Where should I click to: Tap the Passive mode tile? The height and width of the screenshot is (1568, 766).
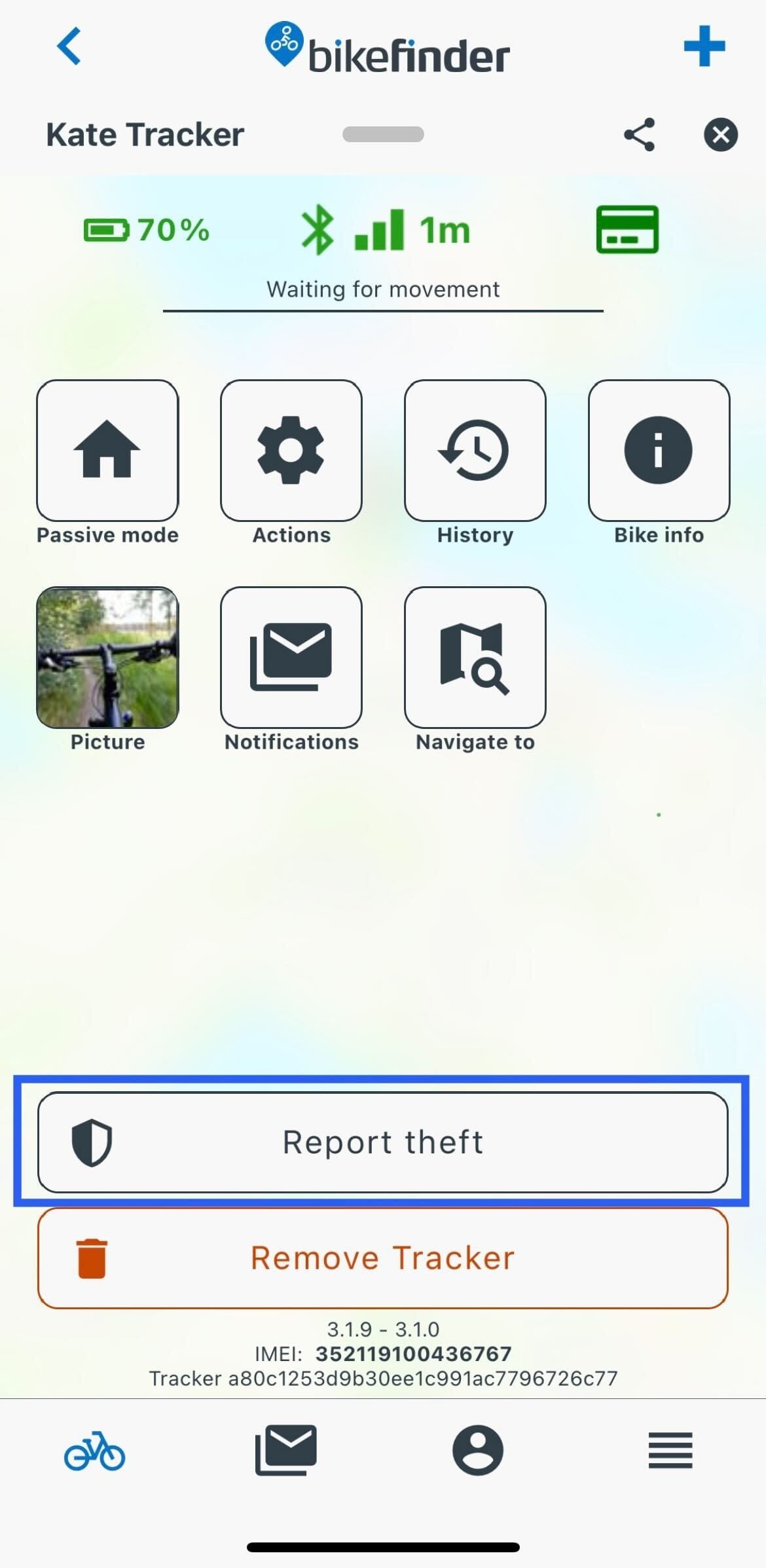pyautogui.click(x=107, y=451)
